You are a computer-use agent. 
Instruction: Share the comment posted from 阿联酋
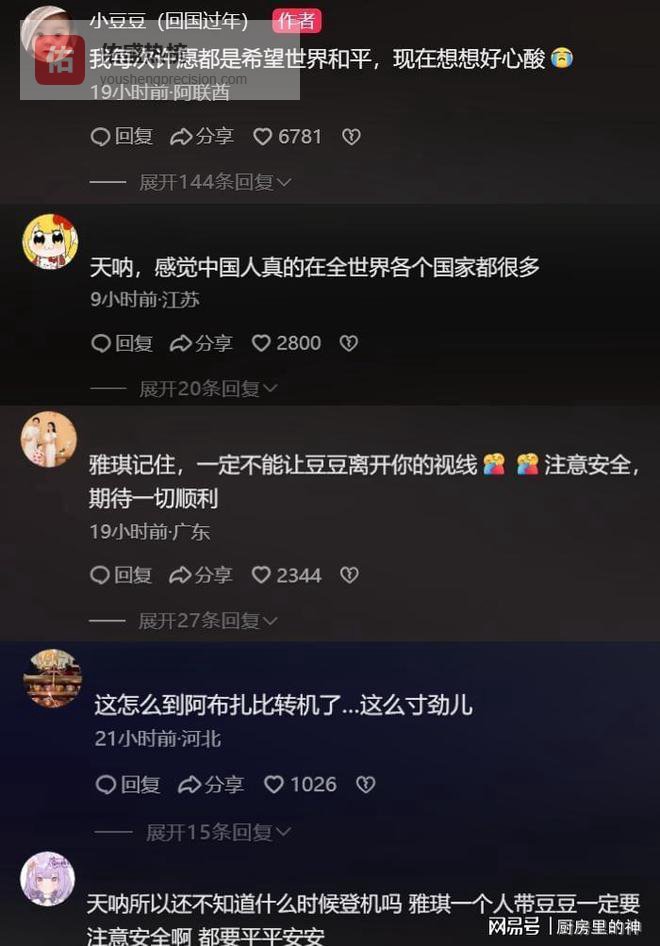point(202,137)
